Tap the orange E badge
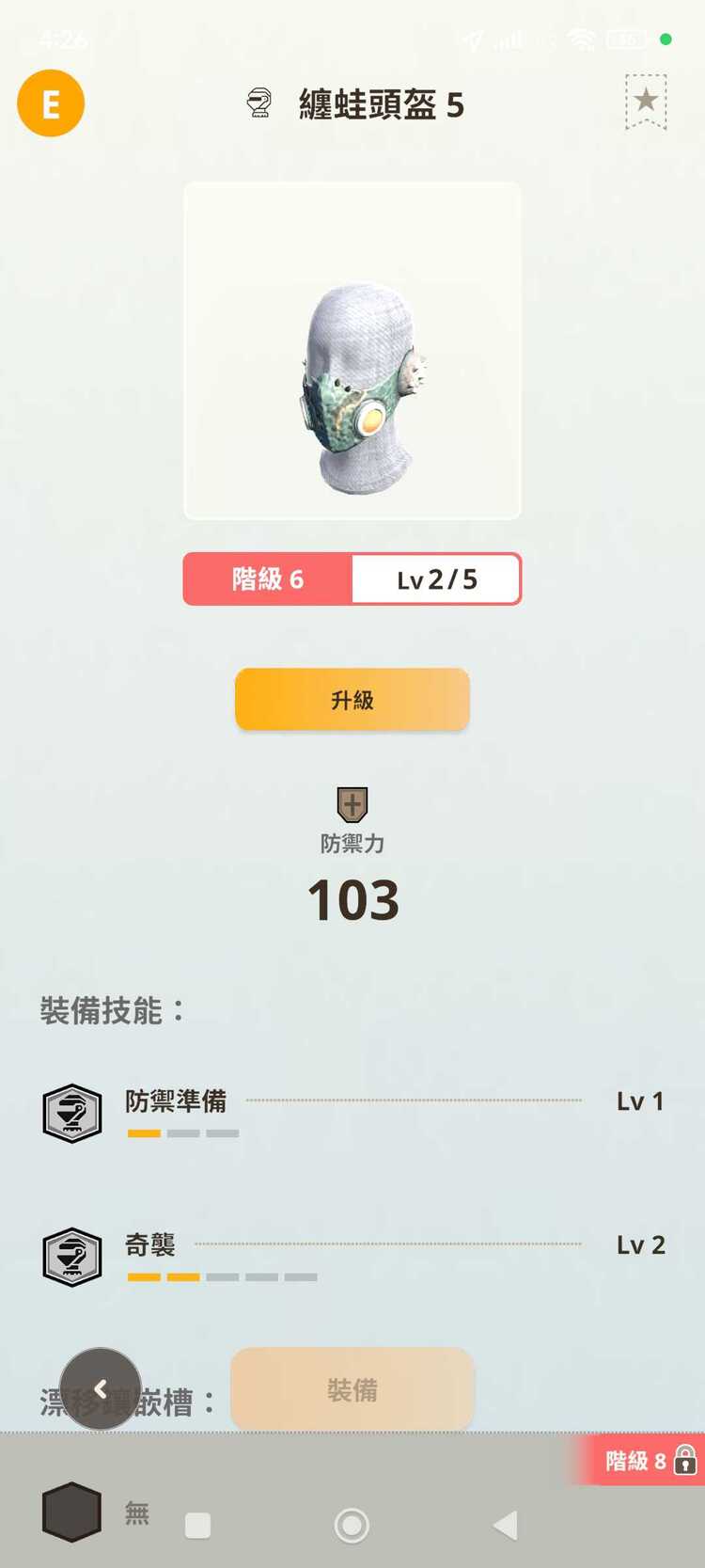705x1568 pixels. point(51,103)
